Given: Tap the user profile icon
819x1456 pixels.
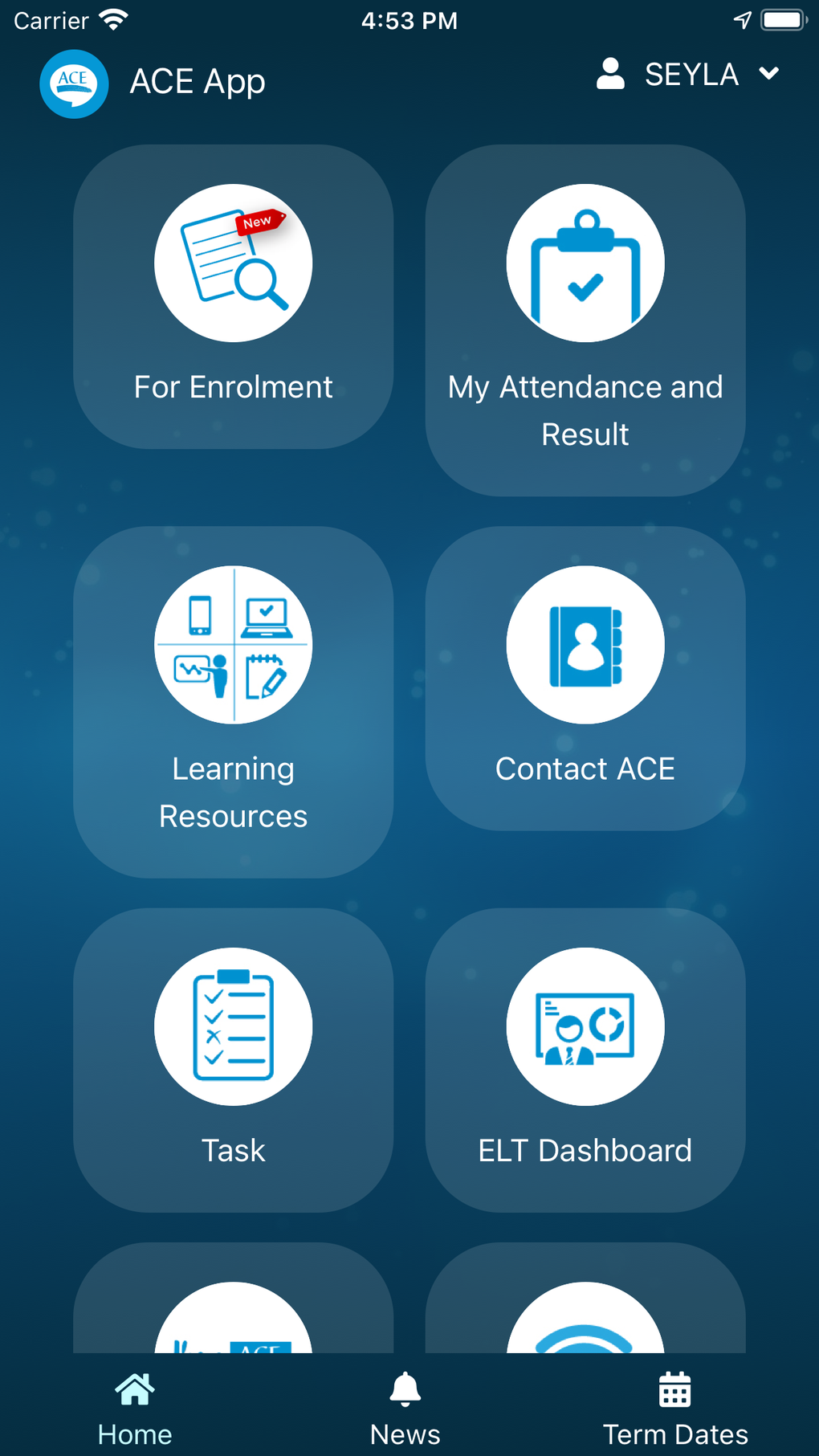Looking at the screenshot, I should [x=610, y=74].
